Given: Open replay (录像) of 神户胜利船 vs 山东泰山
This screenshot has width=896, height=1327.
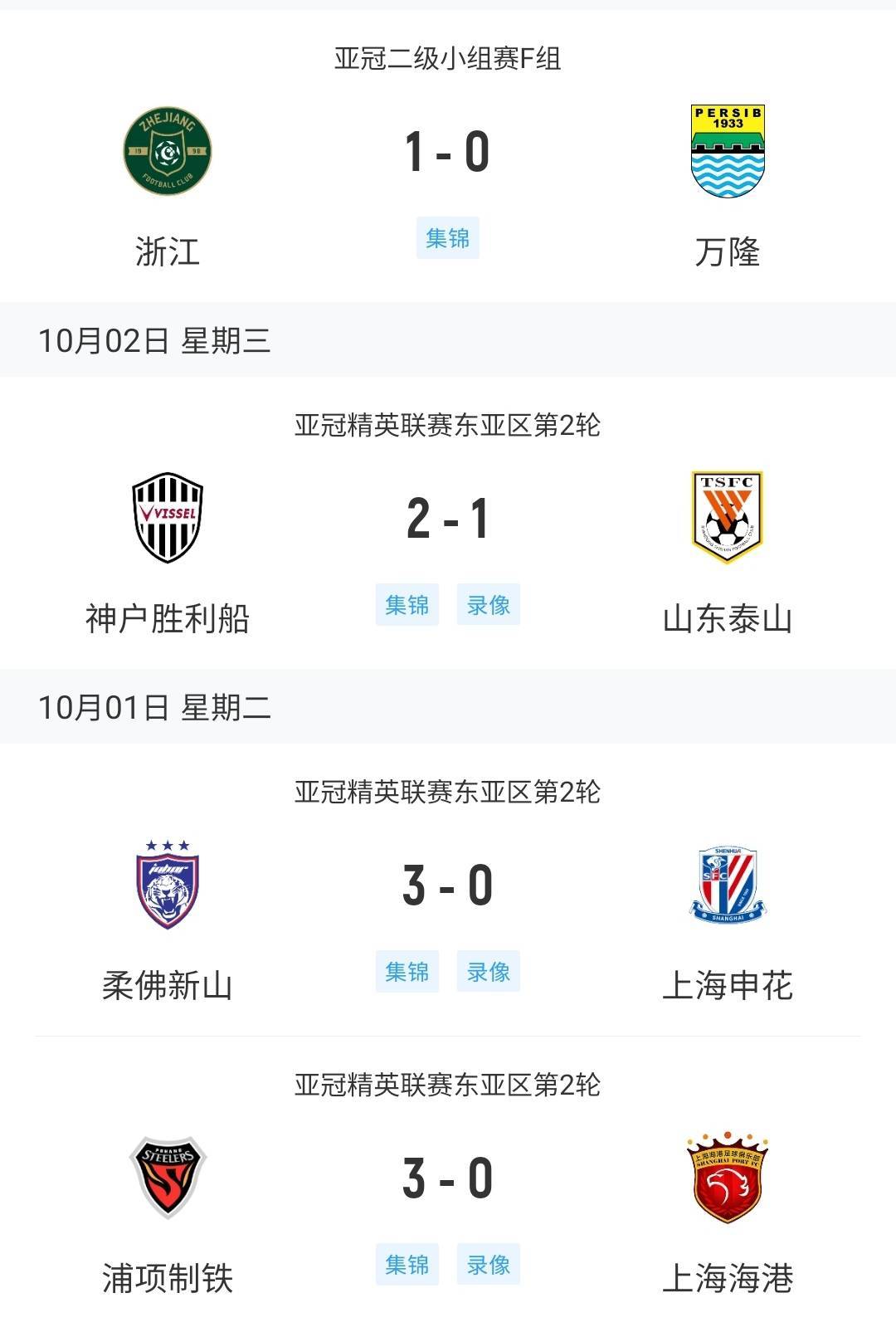Looking at the screenshot, I should [x=488, y=605].
